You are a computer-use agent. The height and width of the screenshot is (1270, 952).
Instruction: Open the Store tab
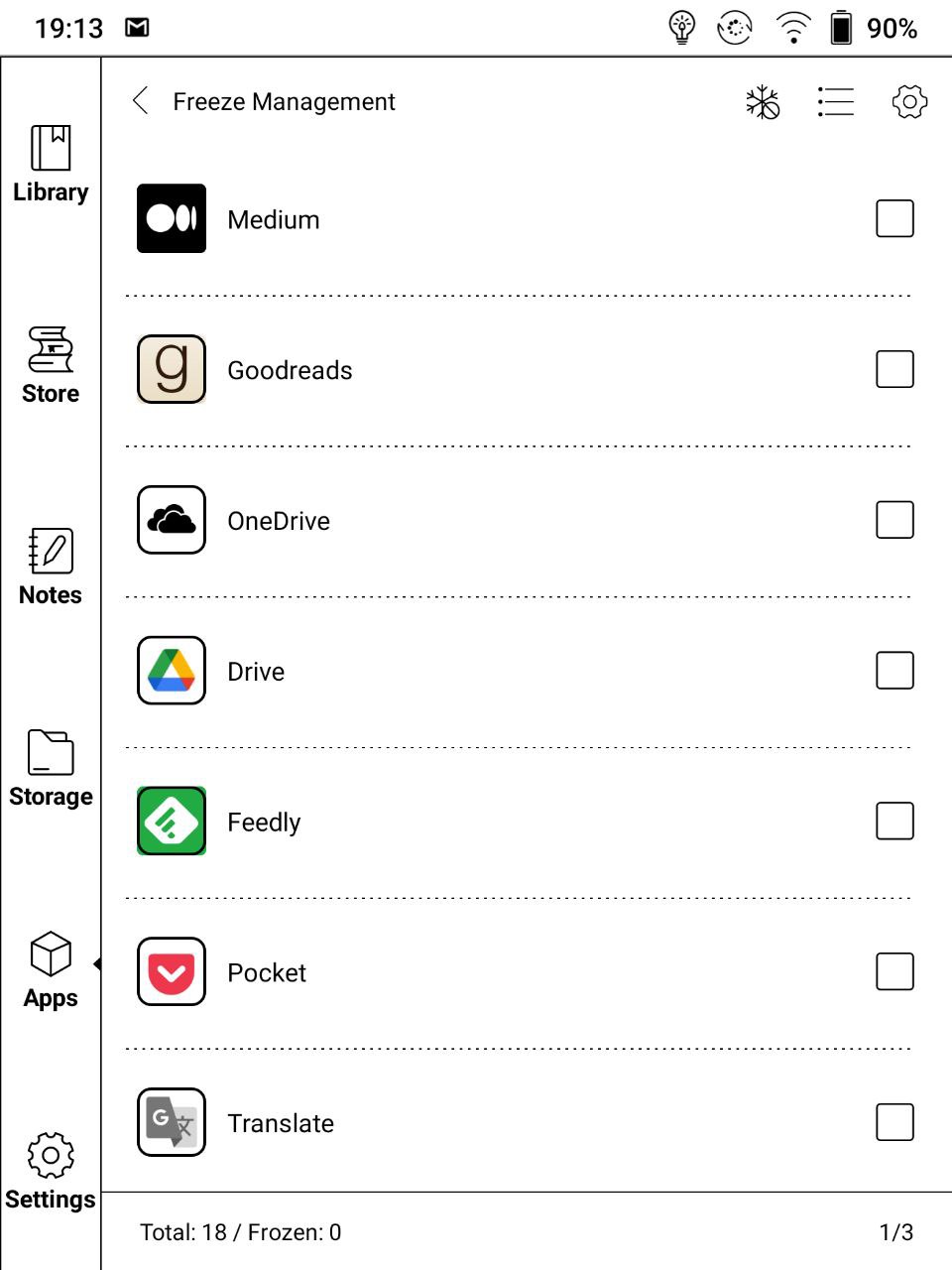51,366
